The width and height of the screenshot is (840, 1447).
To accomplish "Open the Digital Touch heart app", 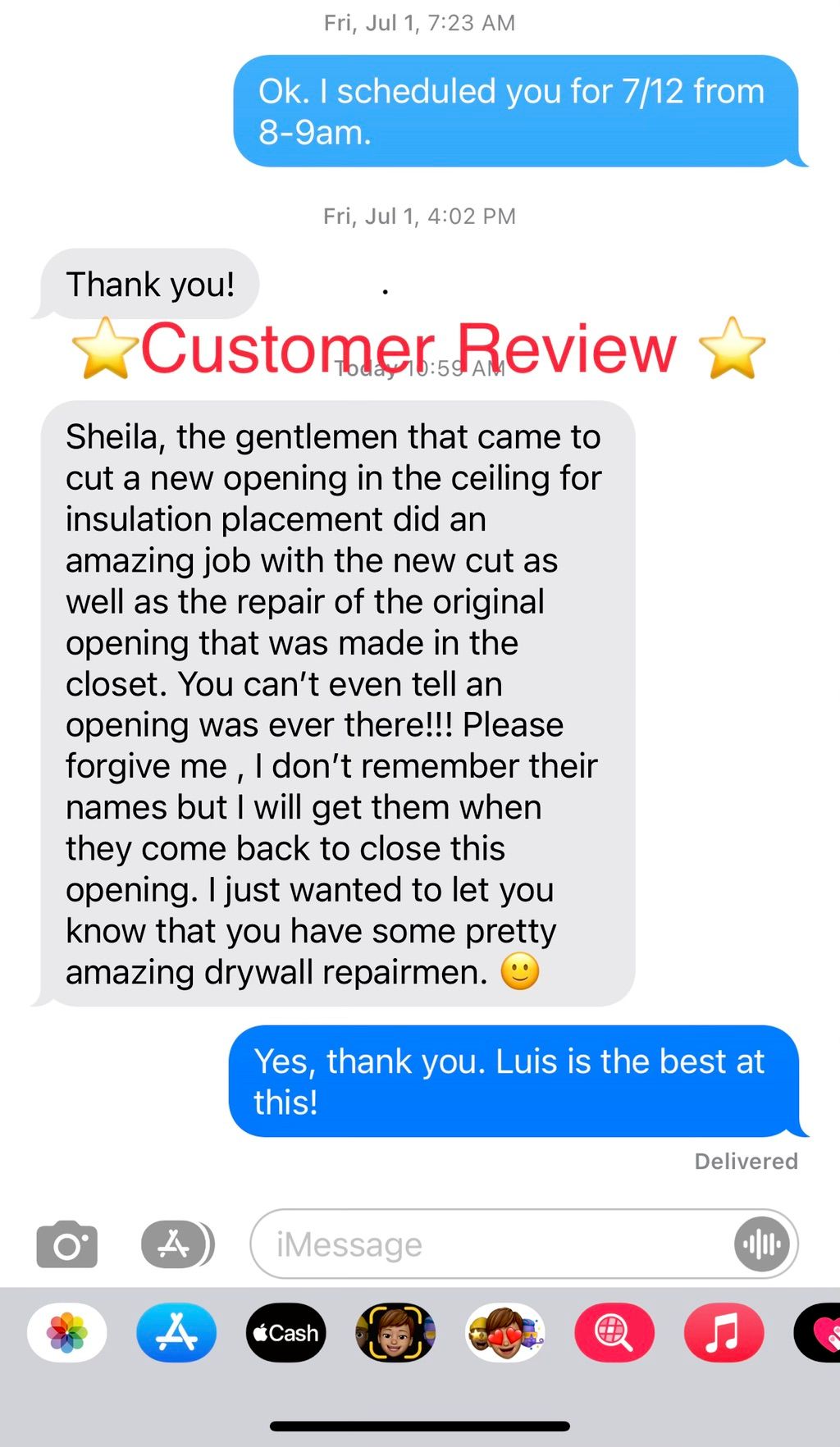I will tap(820, 1333).
